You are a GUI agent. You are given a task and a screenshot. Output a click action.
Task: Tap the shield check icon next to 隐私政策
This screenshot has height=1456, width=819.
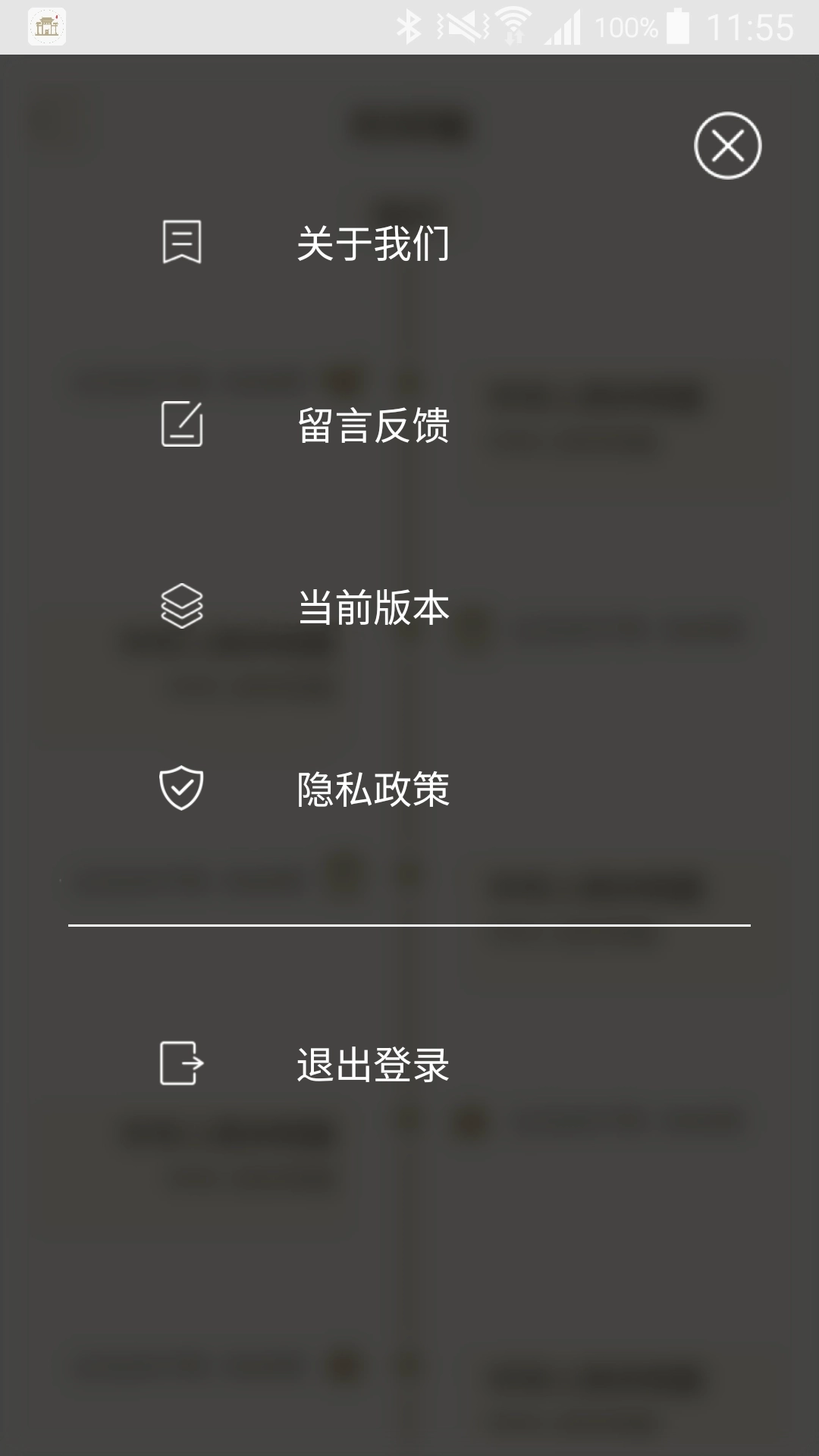(x=180, y=789)
